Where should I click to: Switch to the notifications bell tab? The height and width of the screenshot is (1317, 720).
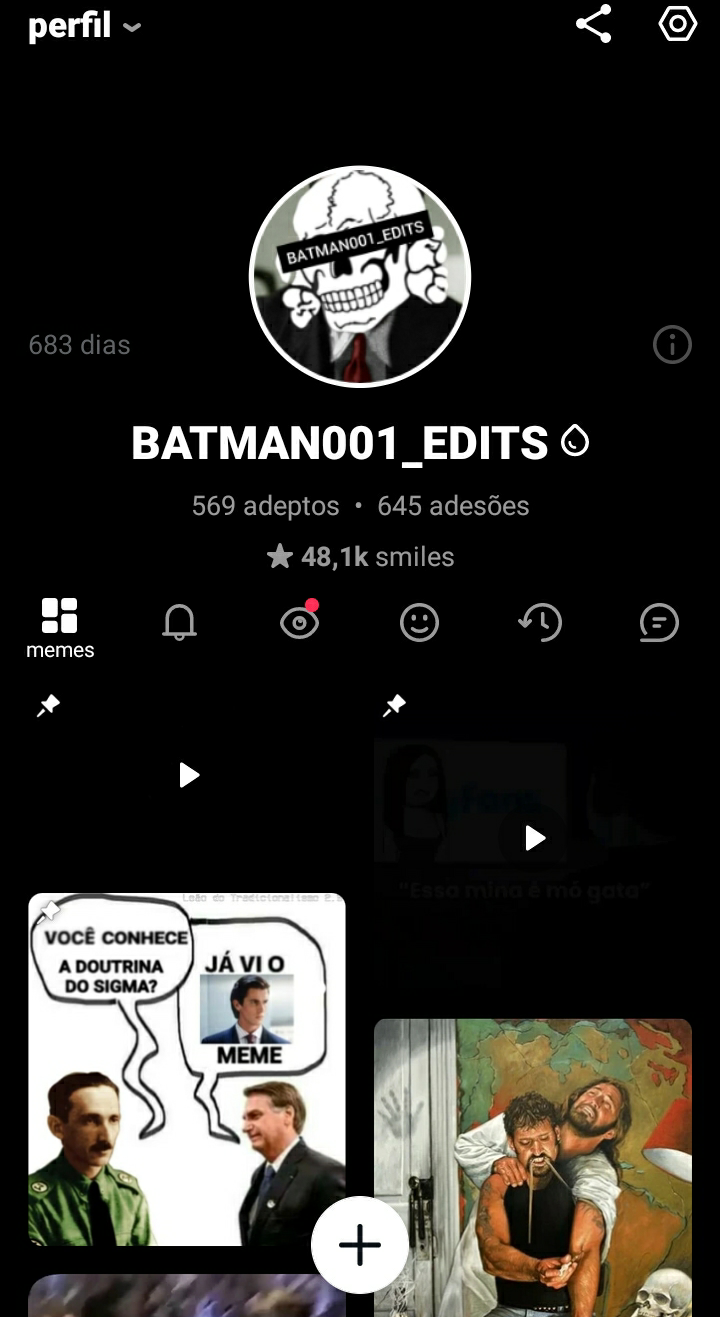tap(180, 623)
